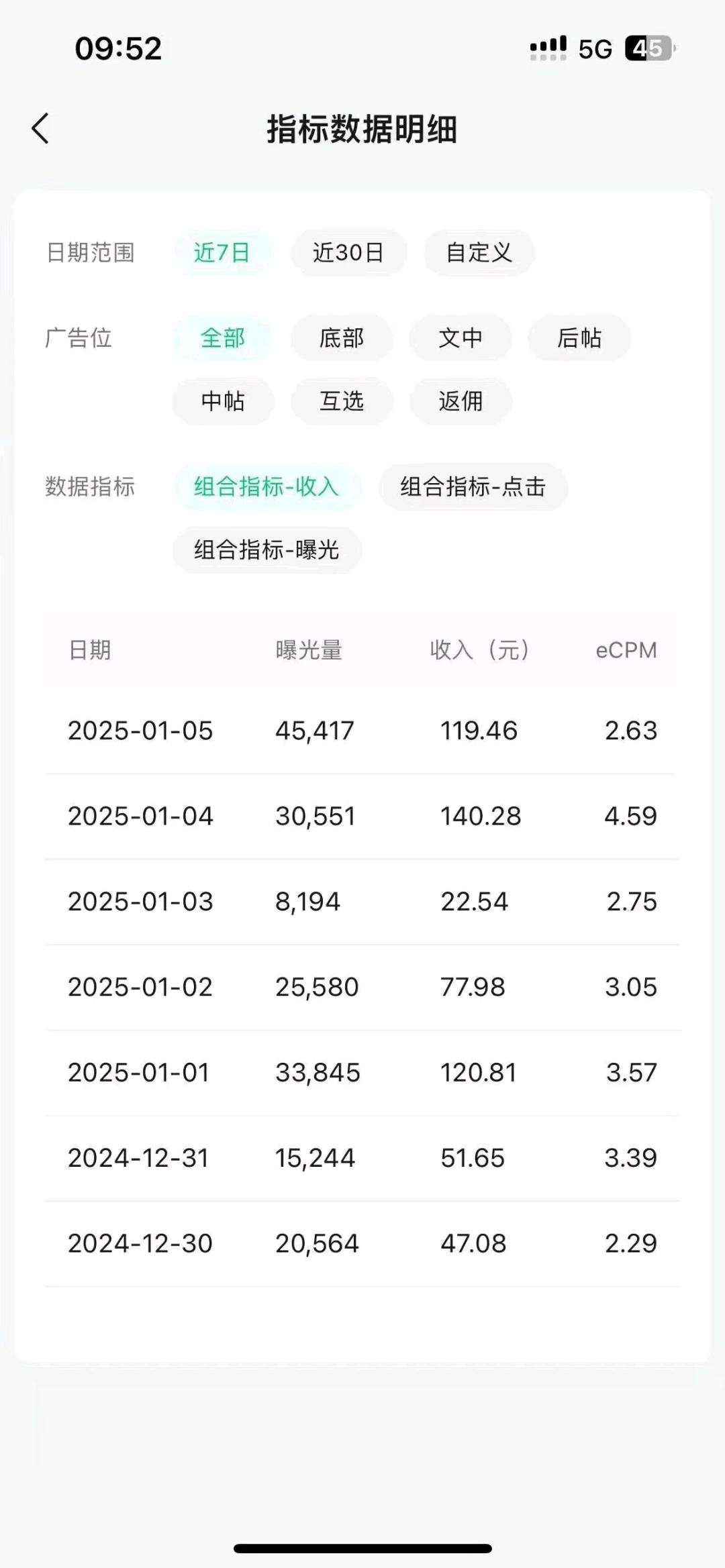Choose the 后帖 ad position

click(580, 339)
